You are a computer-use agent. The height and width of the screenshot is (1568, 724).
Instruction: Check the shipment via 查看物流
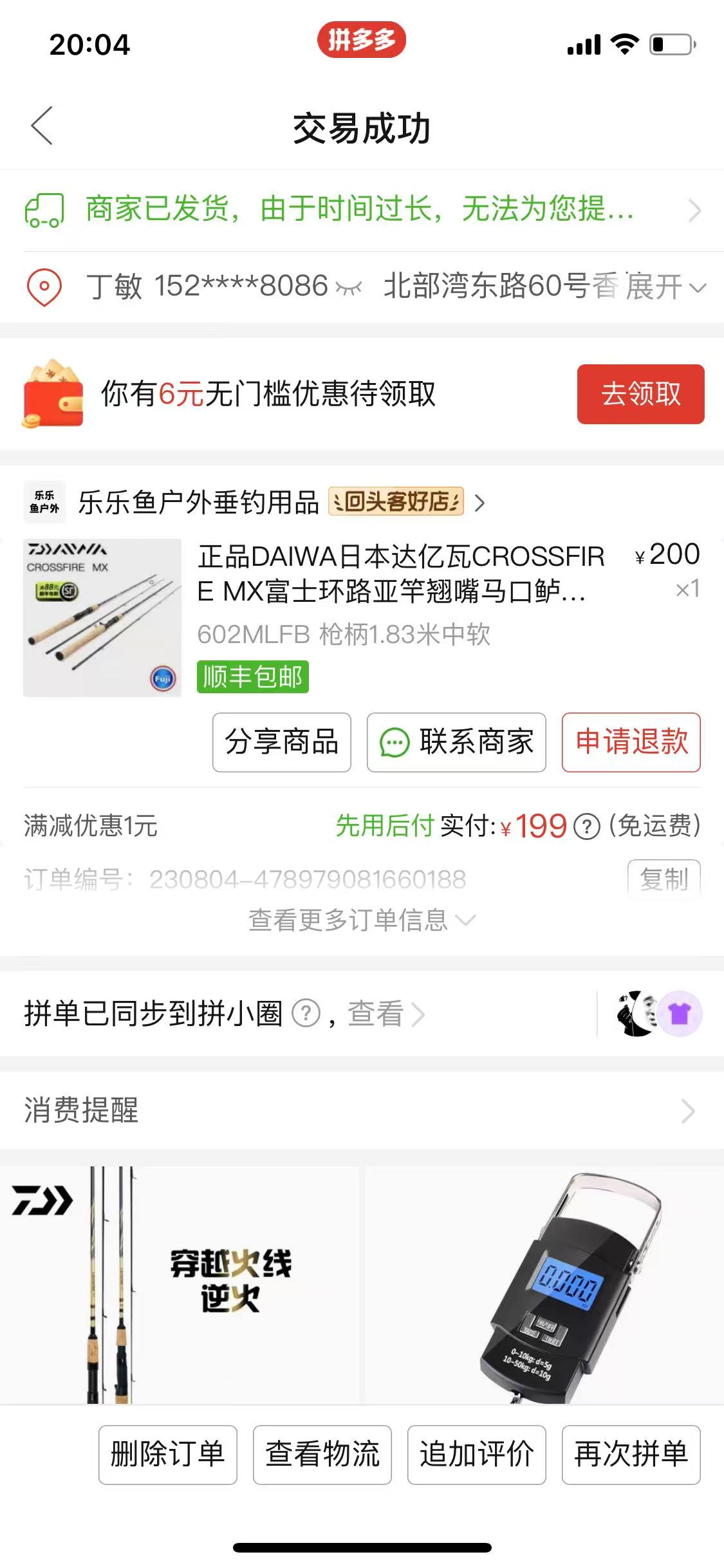point(322,1455)
